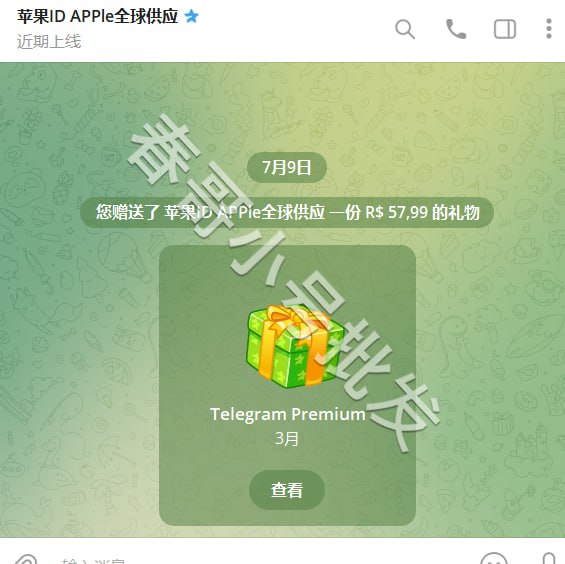Open the 苹果ID APPle全球供应 chat profile
The image size is (565, 564).
click(97, 17)
